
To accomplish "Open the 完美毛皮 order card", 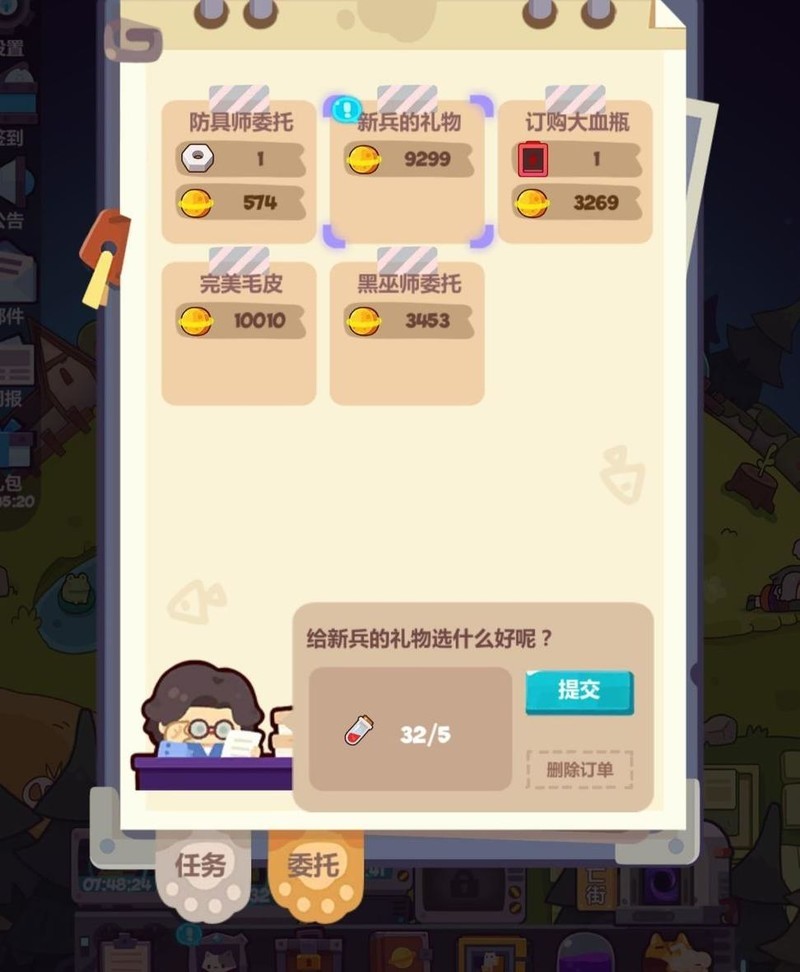I will pos(239,333).
